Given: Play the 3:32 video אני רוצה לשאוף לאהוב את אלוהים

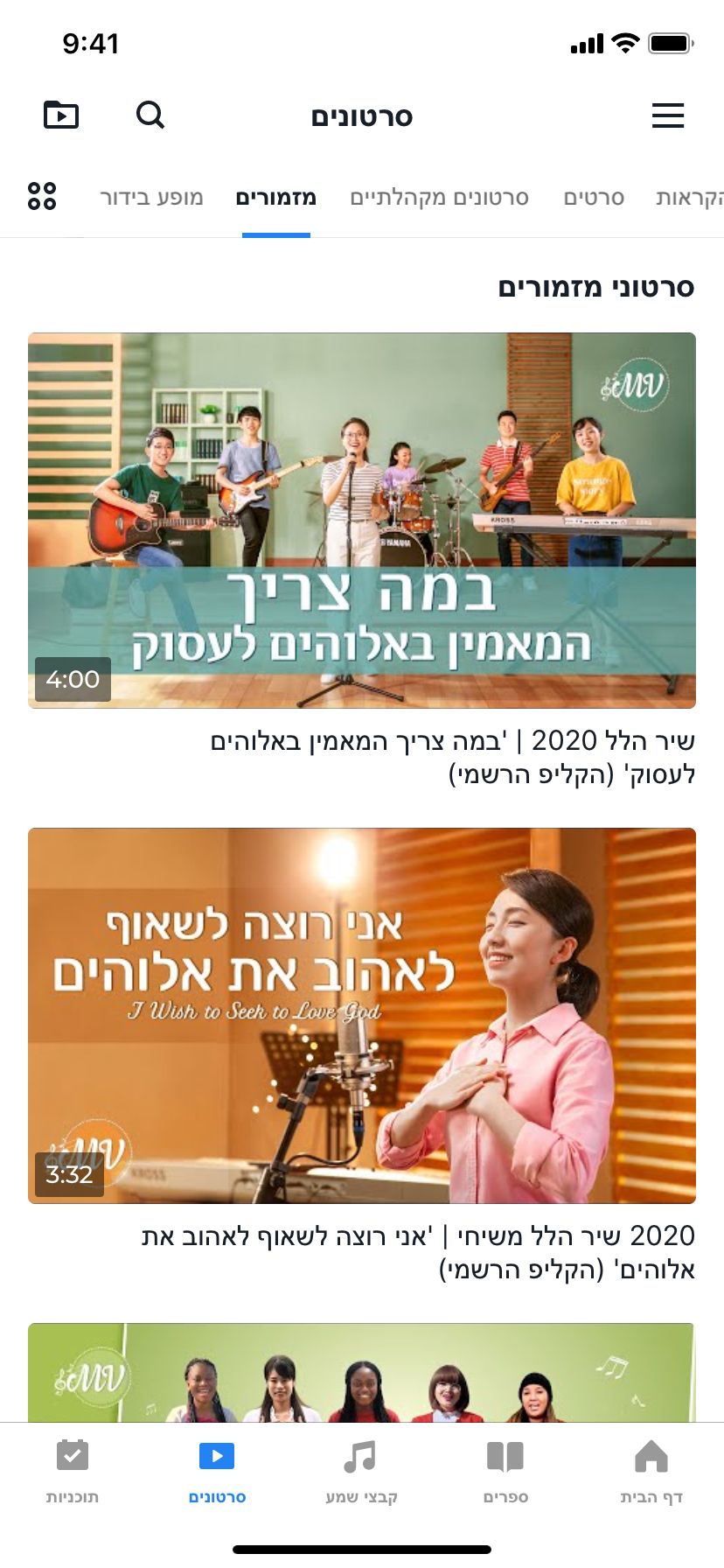Looking at the screenshot, I should click(x=362, y=1015).
